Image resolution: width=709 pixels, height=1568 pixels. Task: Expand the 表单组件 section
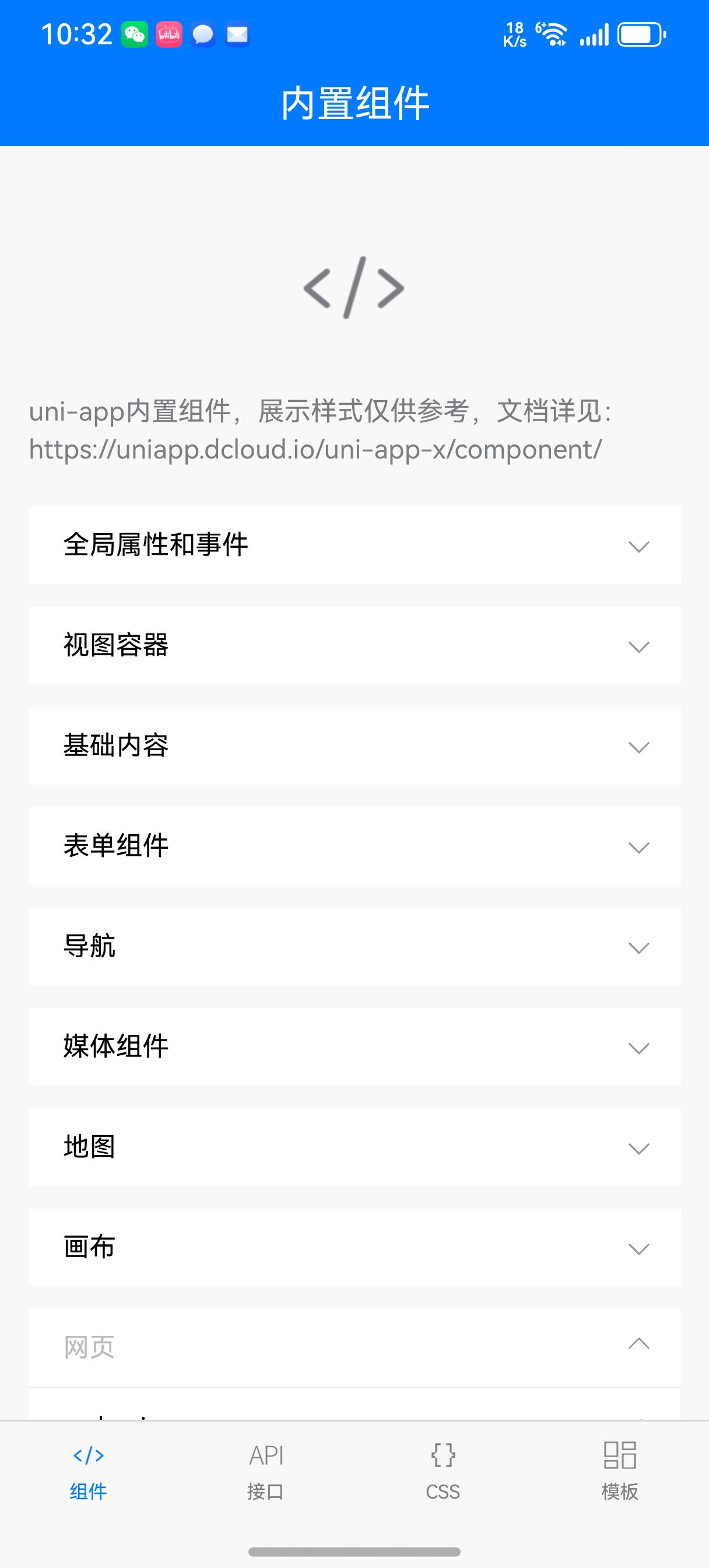[x=354, y=846]
